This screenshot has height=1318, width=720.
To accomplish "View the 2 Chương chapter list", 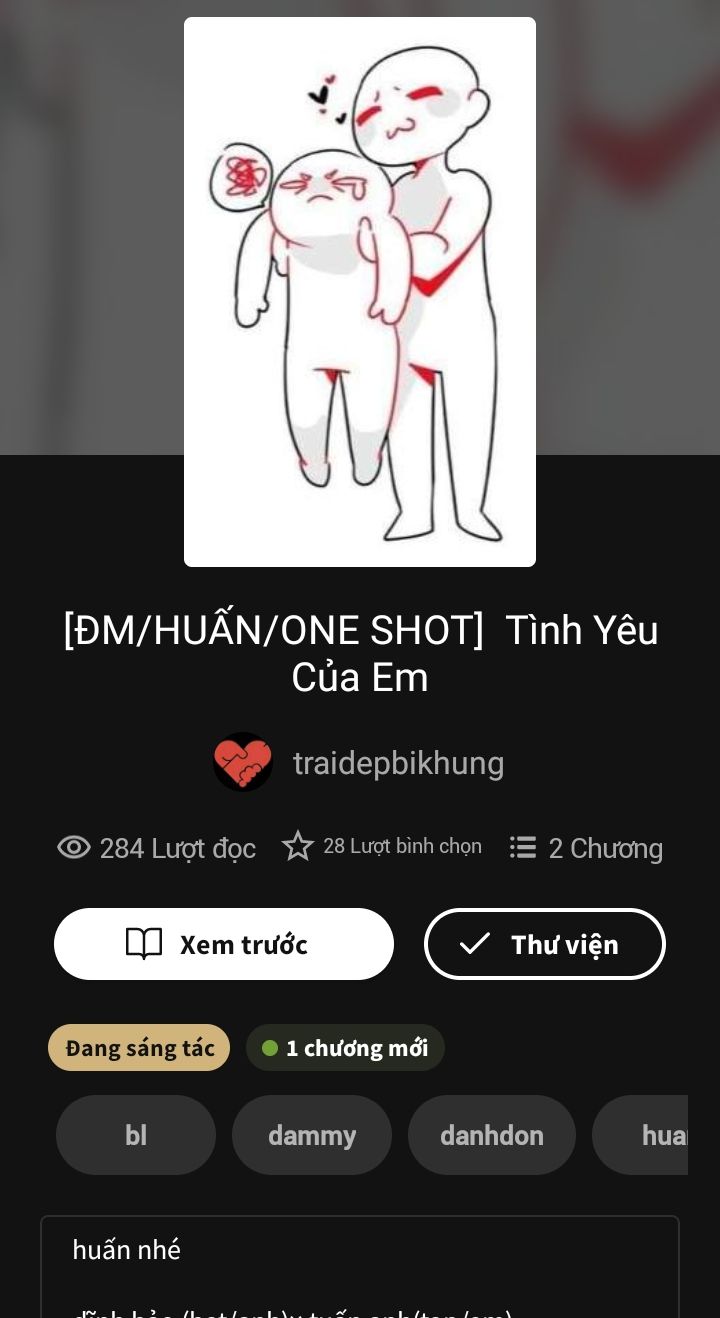I will pos(586,848).
